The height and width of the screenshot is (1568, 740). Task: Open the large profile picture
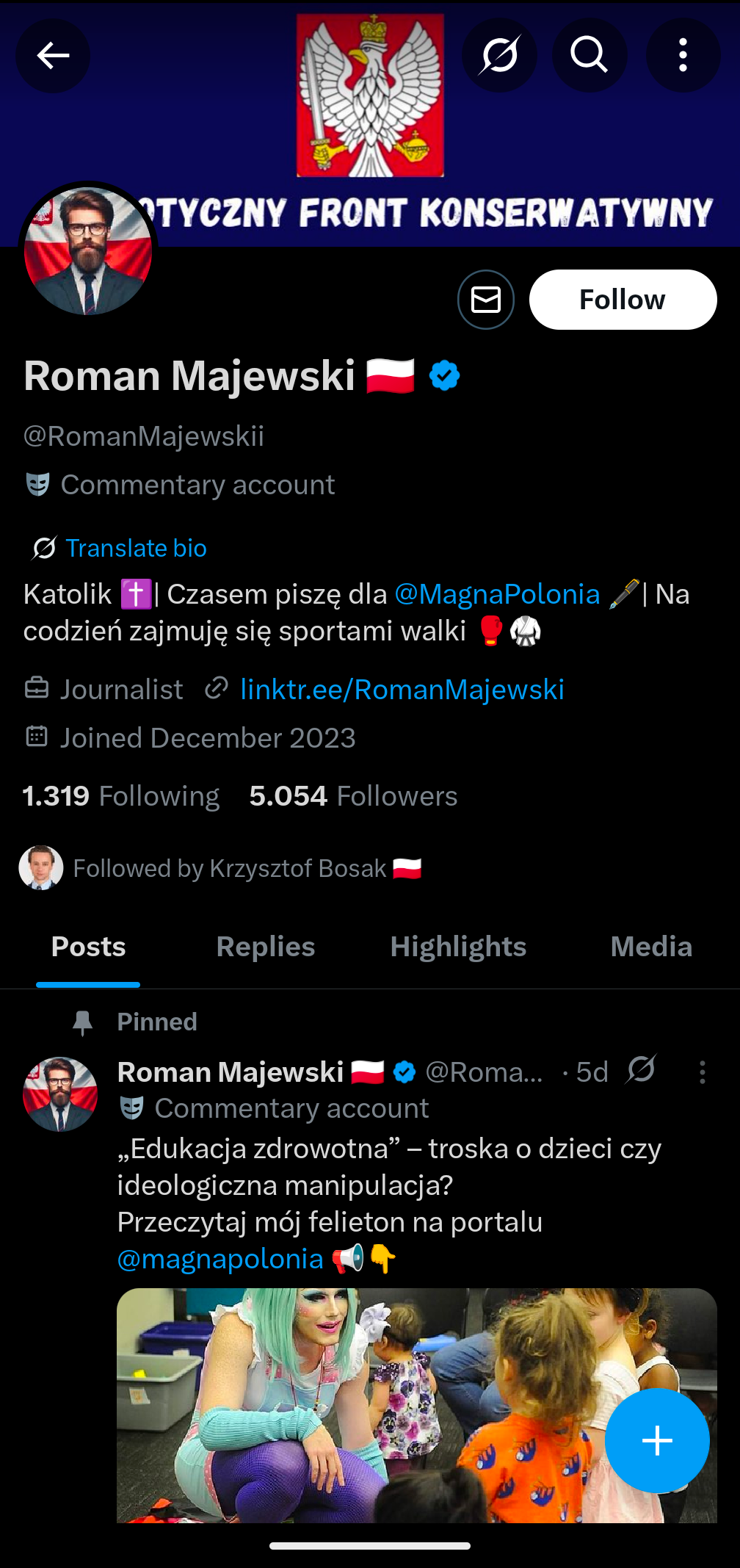88,251
